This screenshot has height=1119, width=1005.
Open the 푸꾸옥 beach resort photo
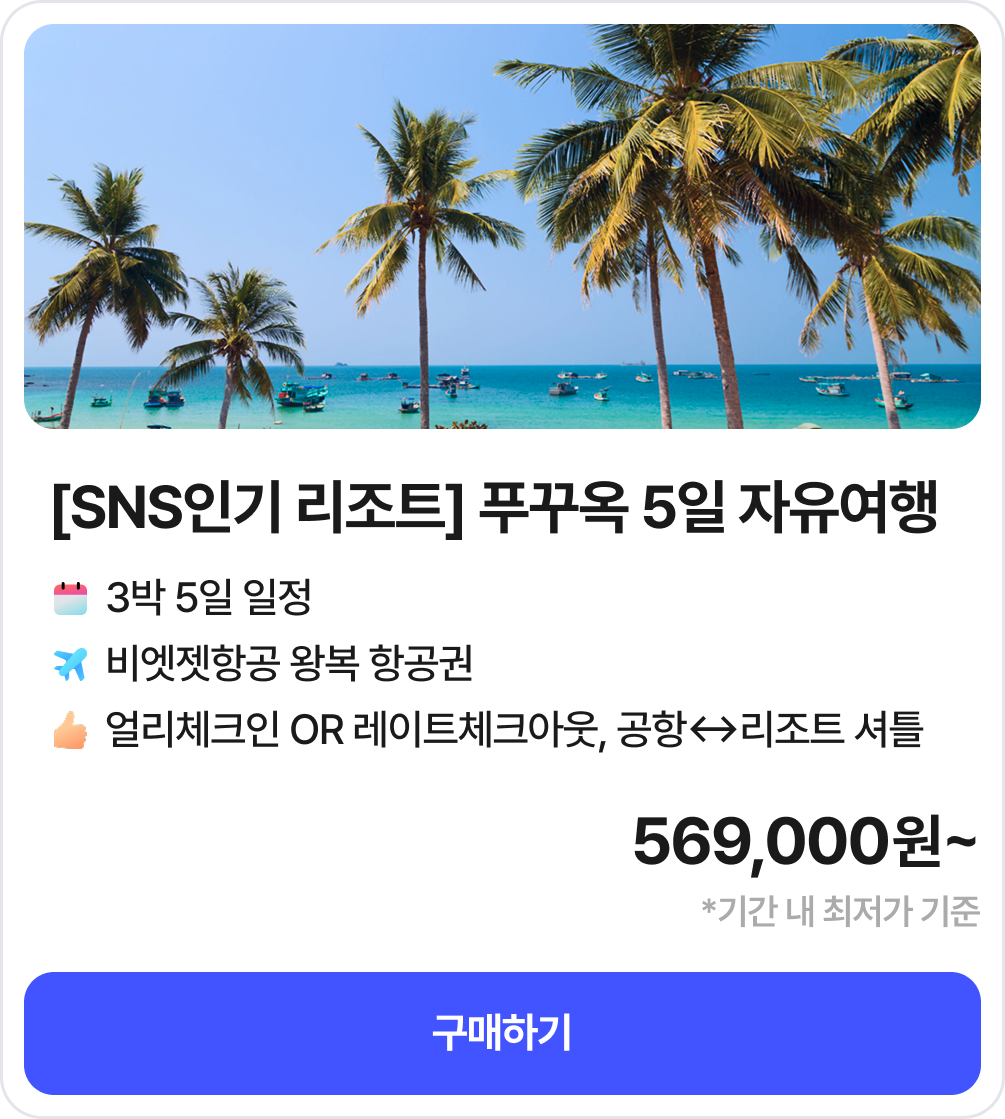[502, 227]
